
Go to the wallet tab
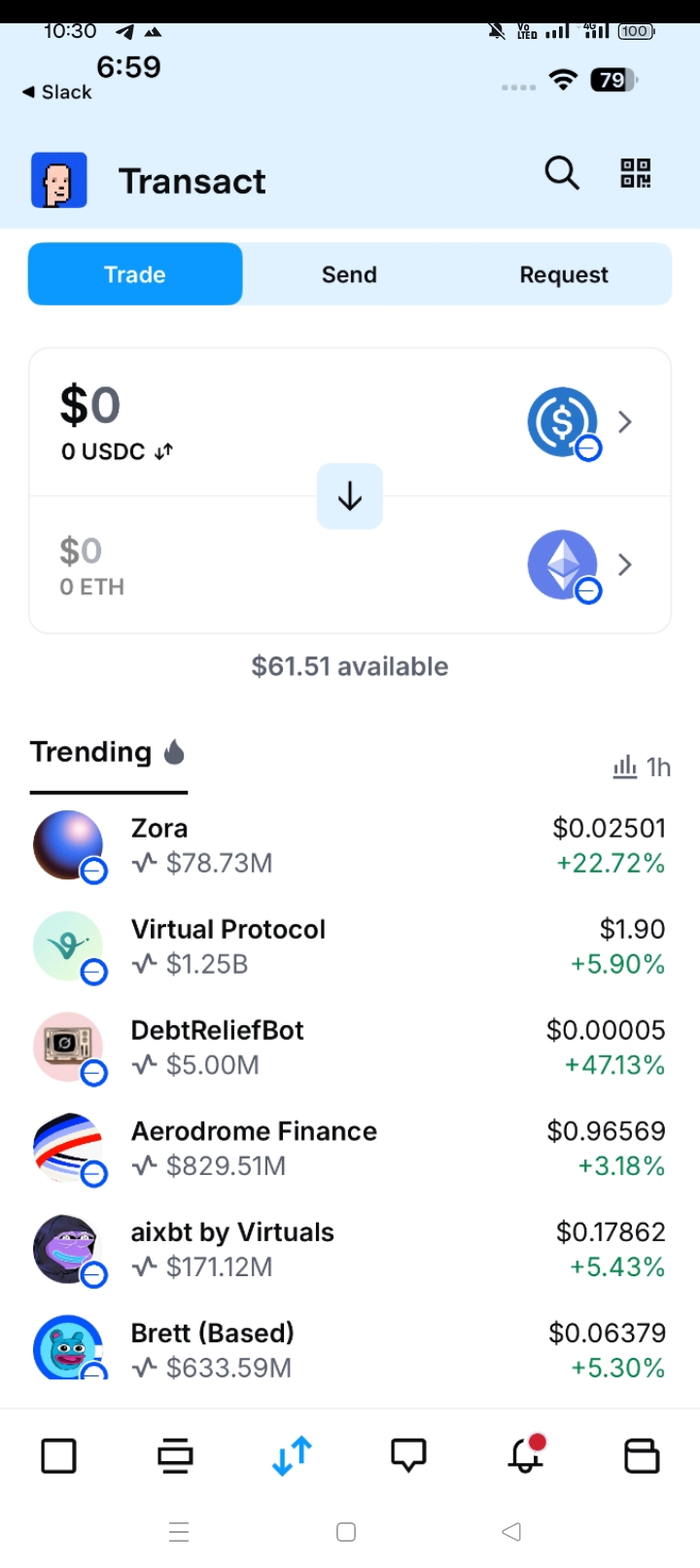click(x=642, y=1456)
